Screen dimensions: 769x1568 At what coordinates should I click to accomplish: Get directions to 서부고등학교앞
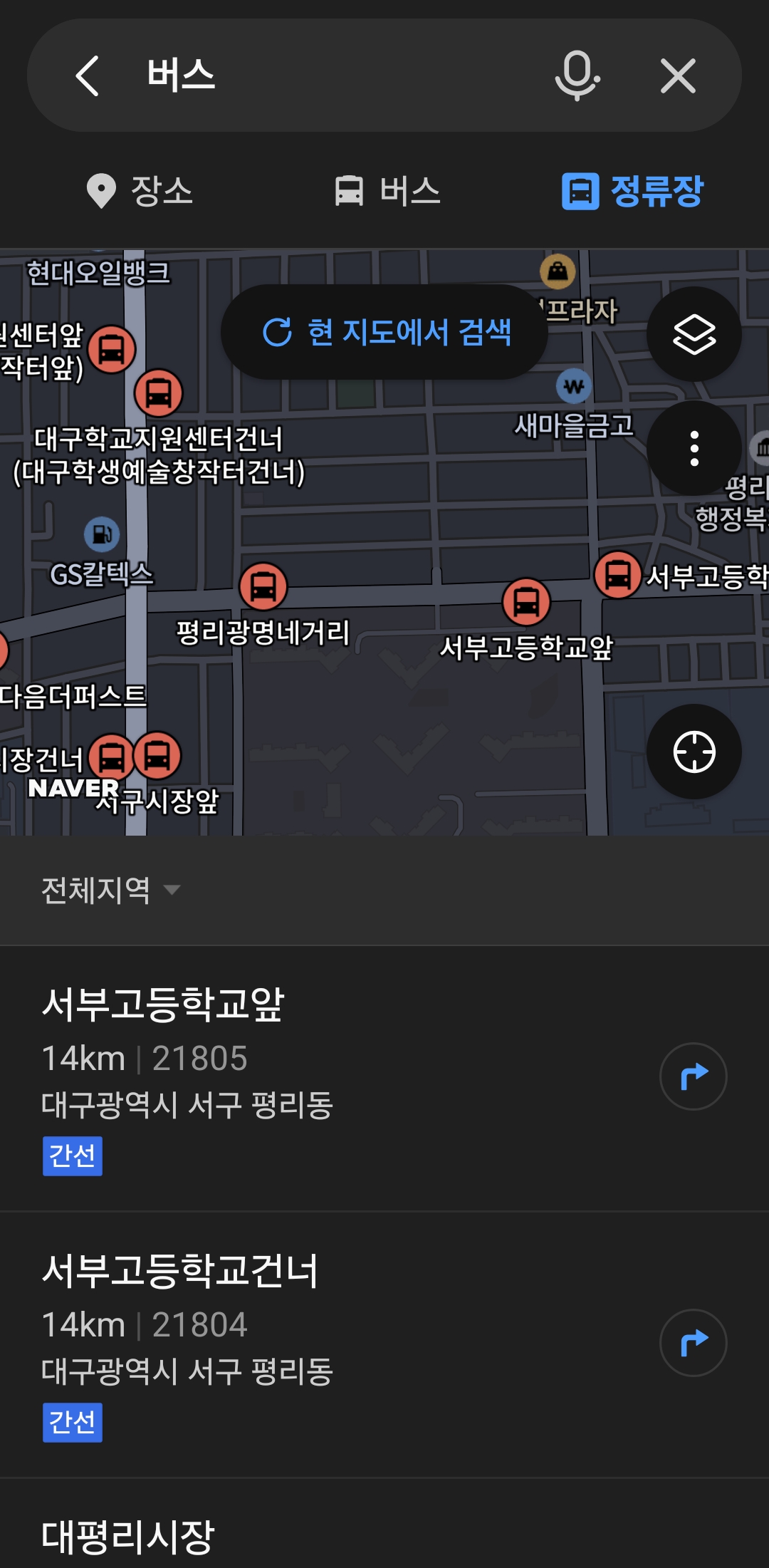693,1076
